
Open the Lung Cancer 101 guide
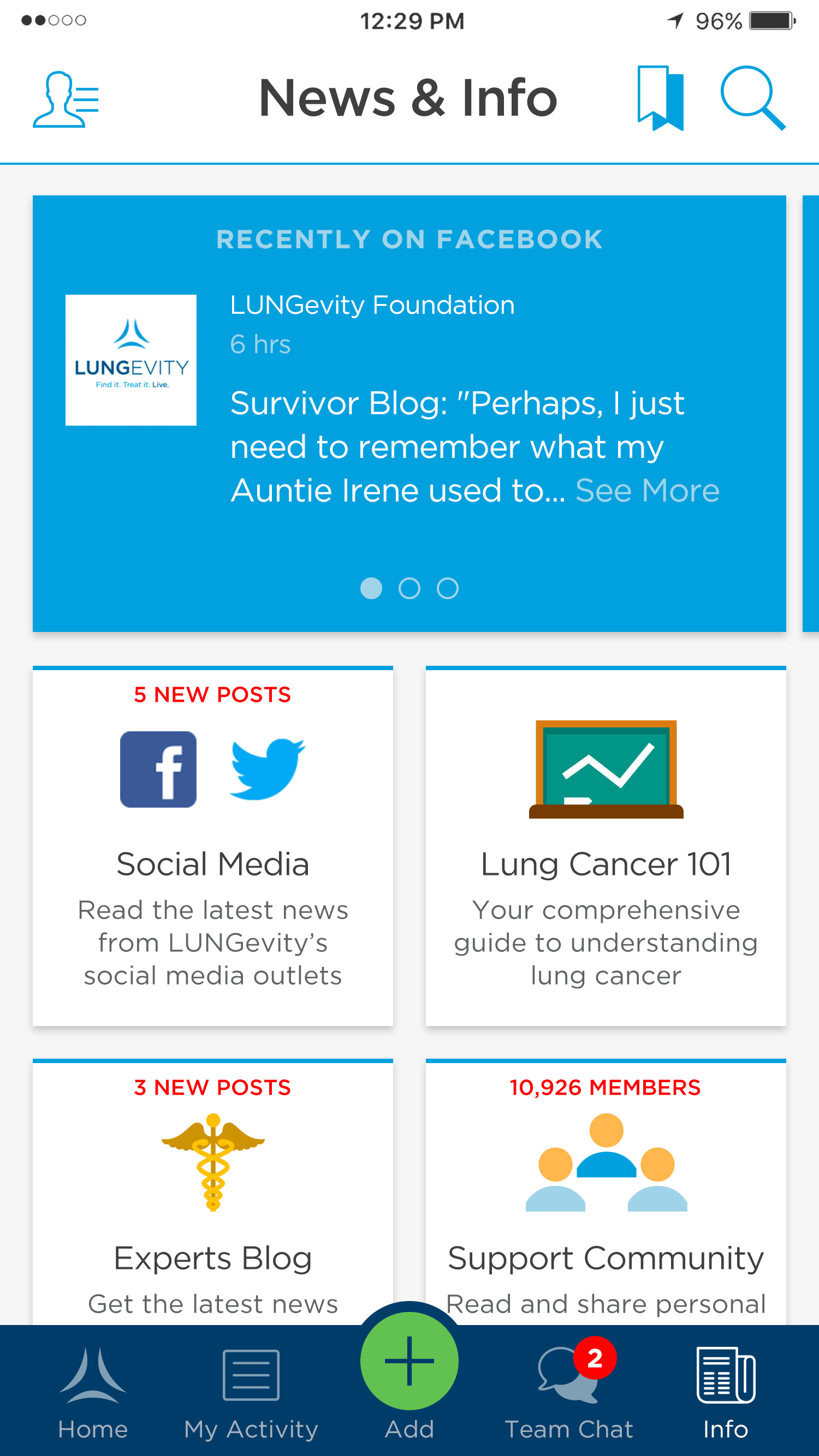pyautogui.click(x=606, y=846)
